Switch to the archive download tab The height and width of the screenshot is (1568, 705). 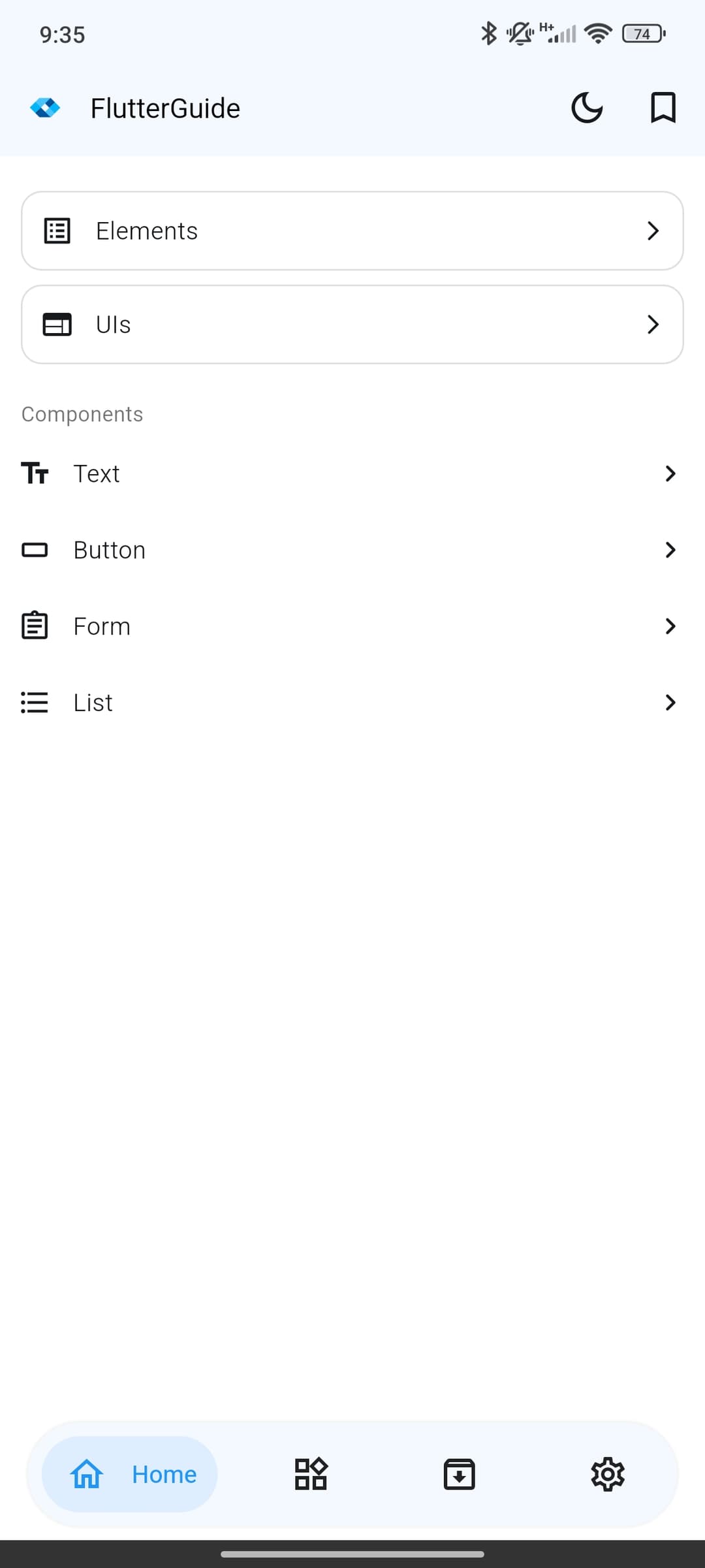pyautogui.click(x=459, y=1474)
